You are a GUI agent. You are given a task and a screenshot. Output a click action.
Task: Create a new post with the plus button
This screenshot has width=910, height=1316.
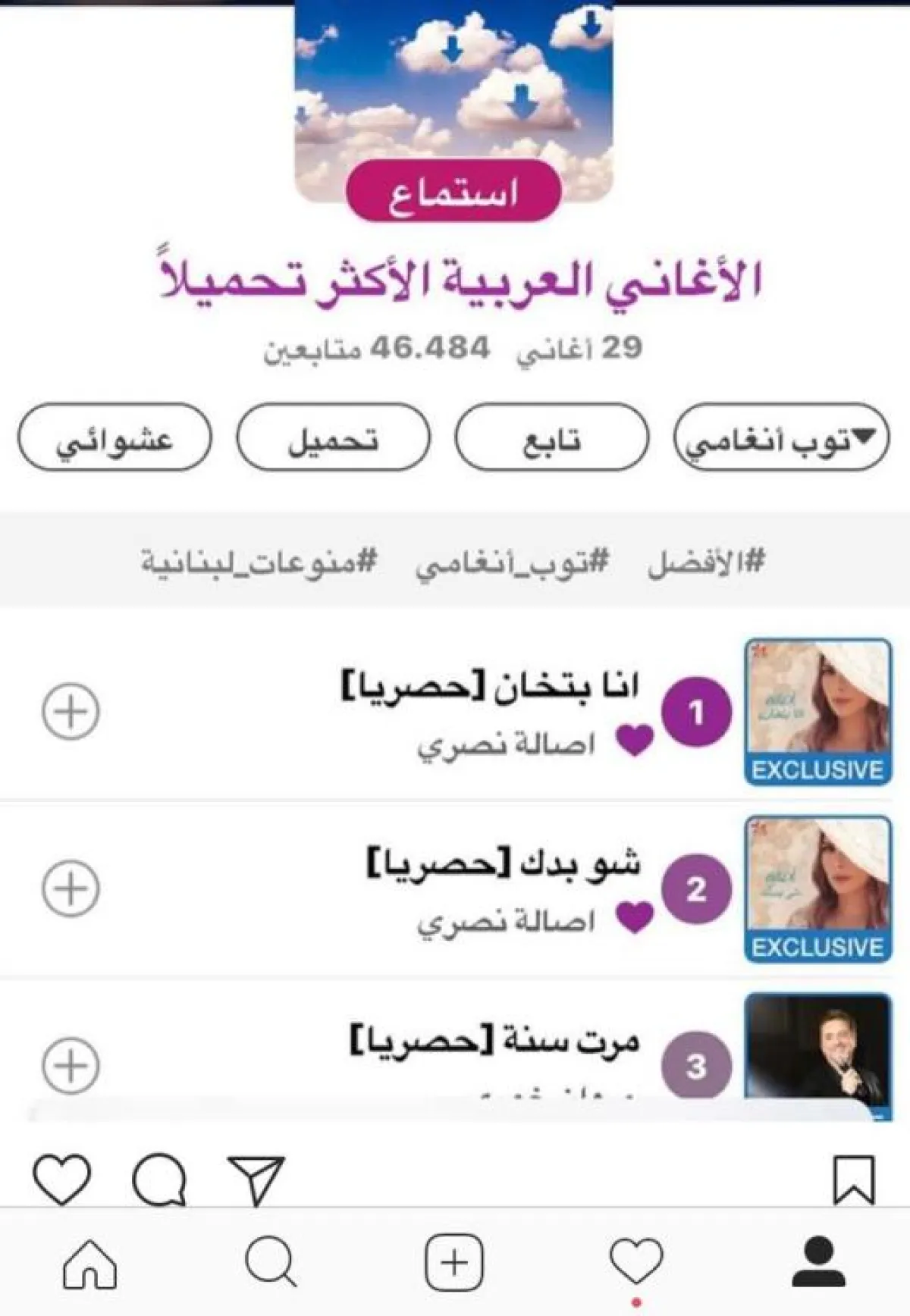pyautogui.click(x=453, y=1263)
